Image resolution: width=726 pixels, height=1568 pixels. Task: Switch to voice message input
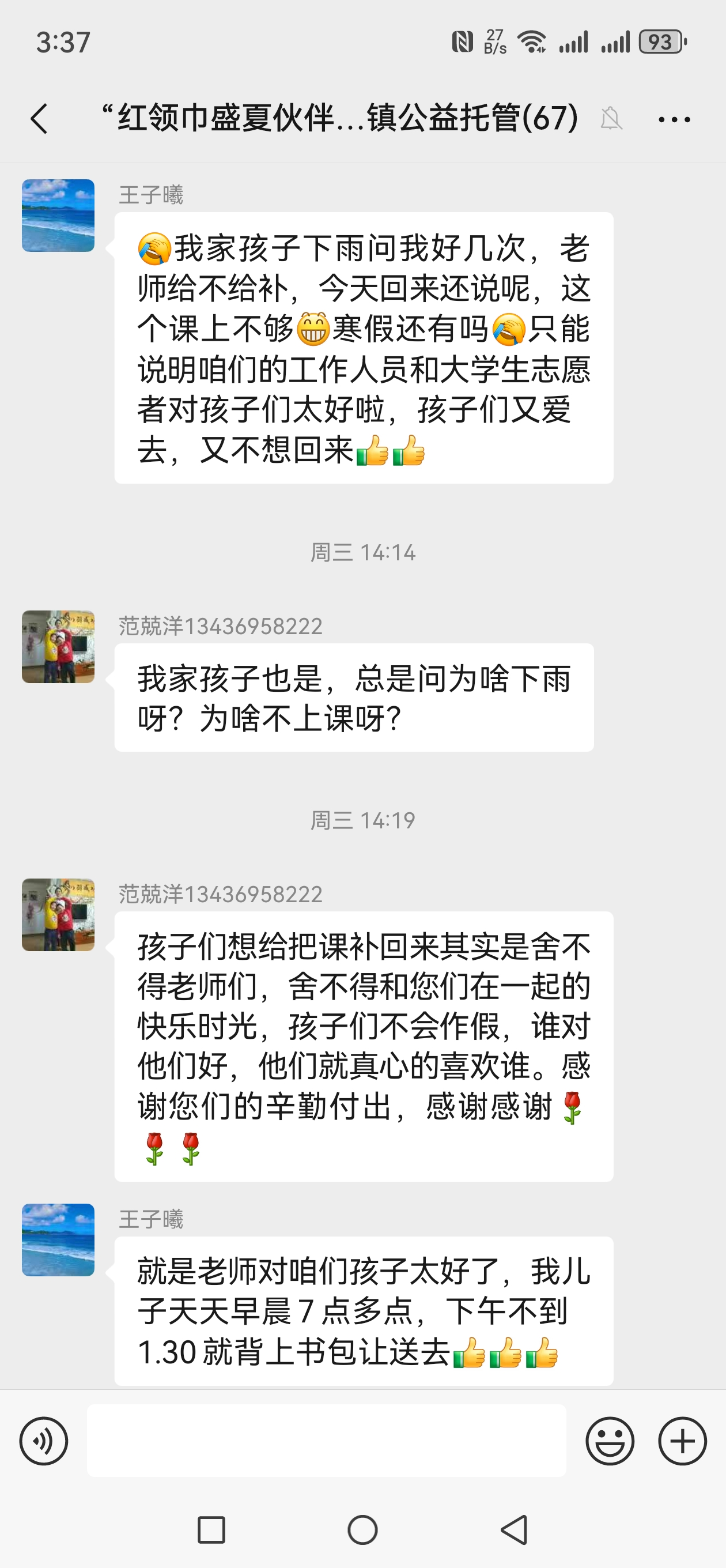[44, 1441]
